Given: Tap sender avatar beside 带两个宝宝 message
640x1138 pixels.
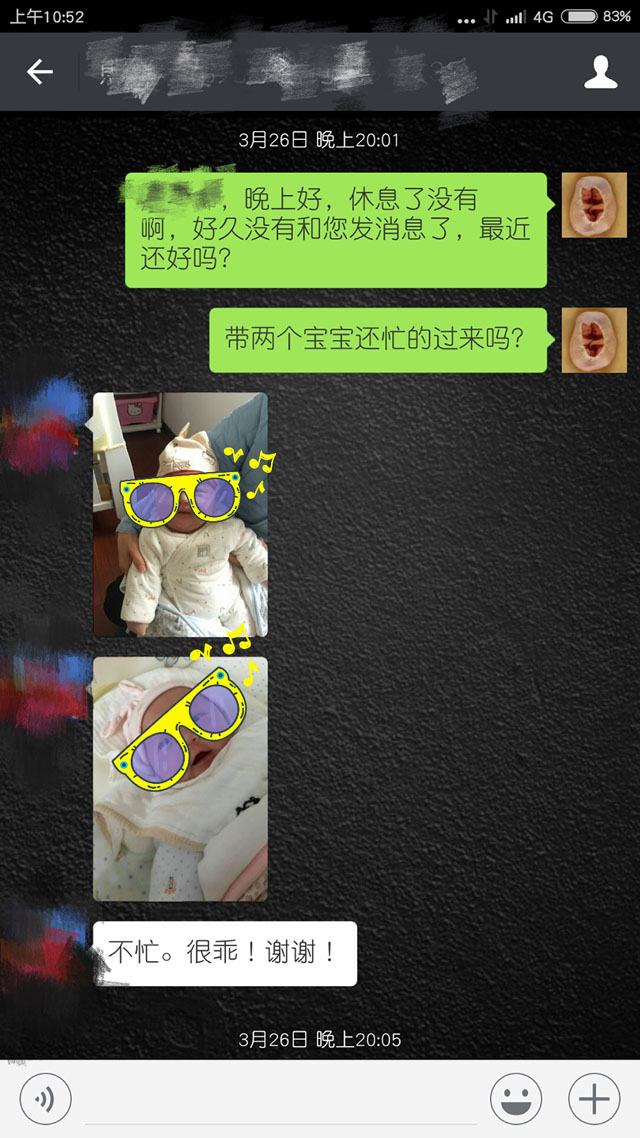Looking at the screenshot, I should [x=594, y=340].
